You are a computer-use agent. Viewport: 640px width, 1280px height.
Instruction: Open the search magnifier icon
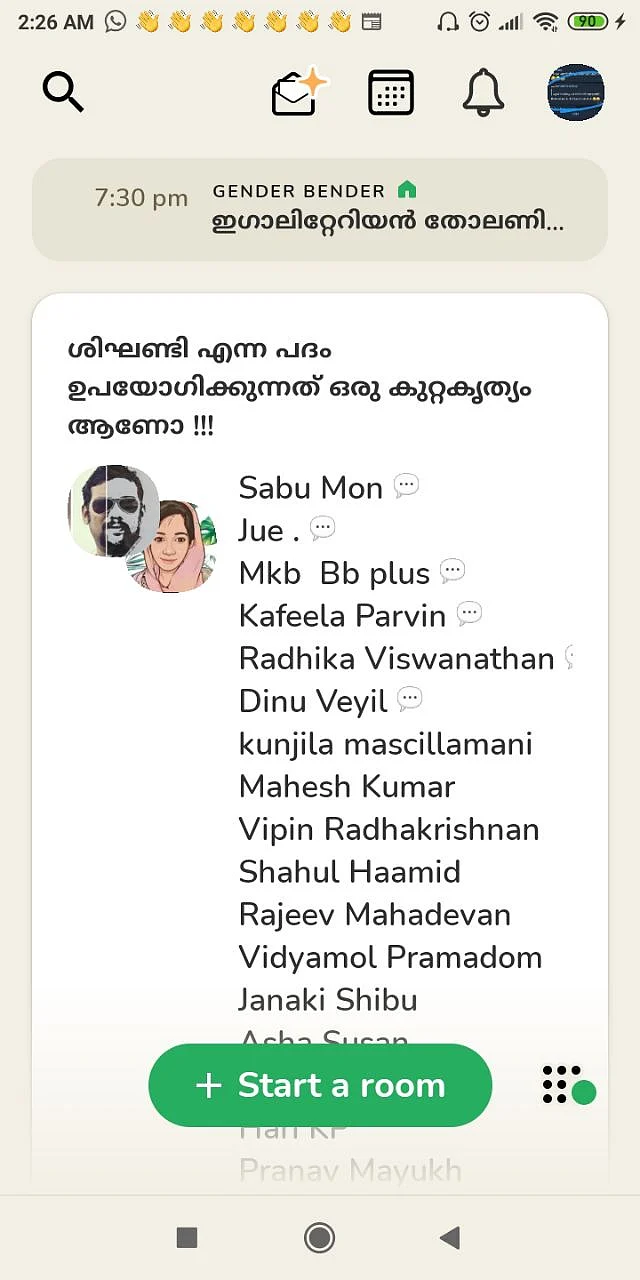[x=63, y=92]
